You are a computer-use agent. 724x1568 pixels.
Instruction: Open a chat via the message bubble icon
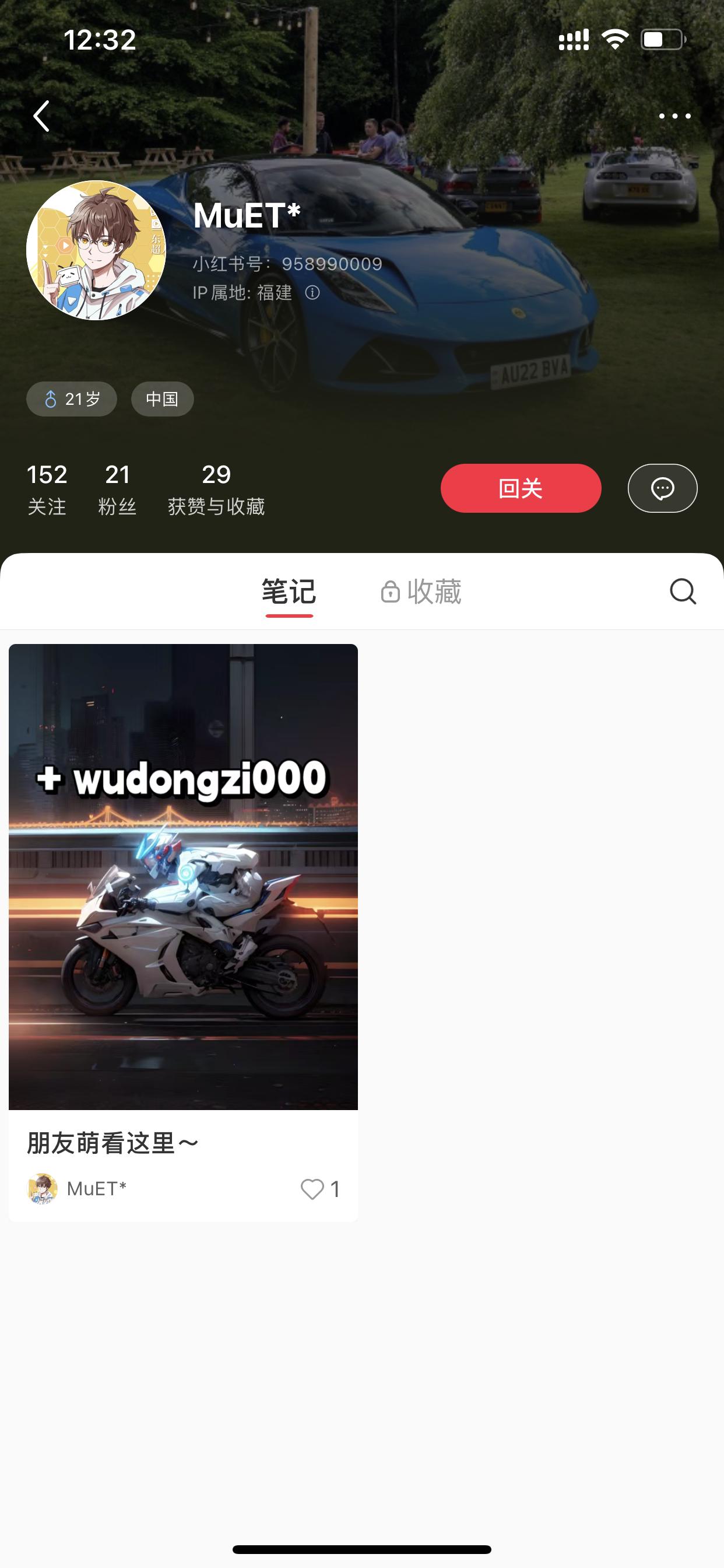pos(662,488)
